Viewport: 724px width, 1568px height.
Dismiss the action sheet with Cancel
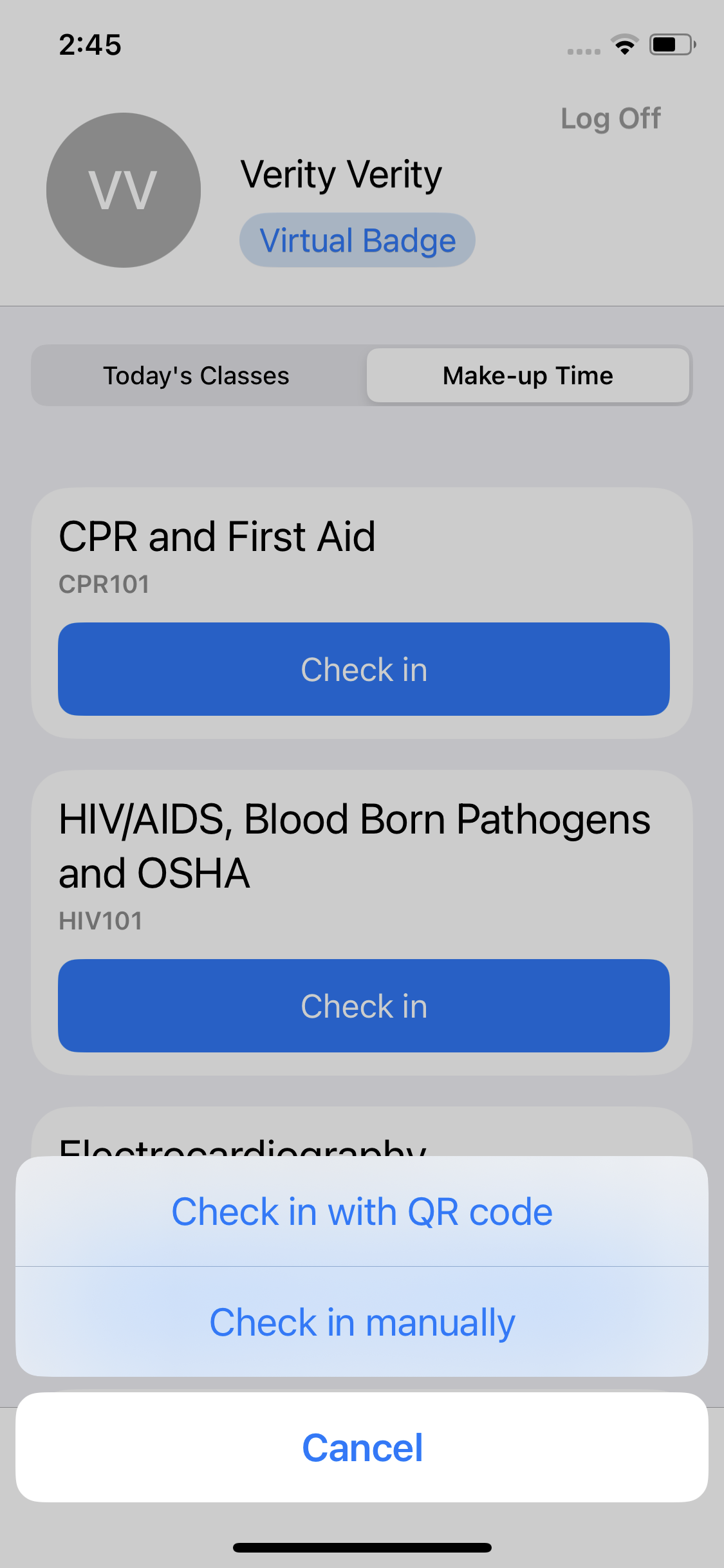point(362,1448)
